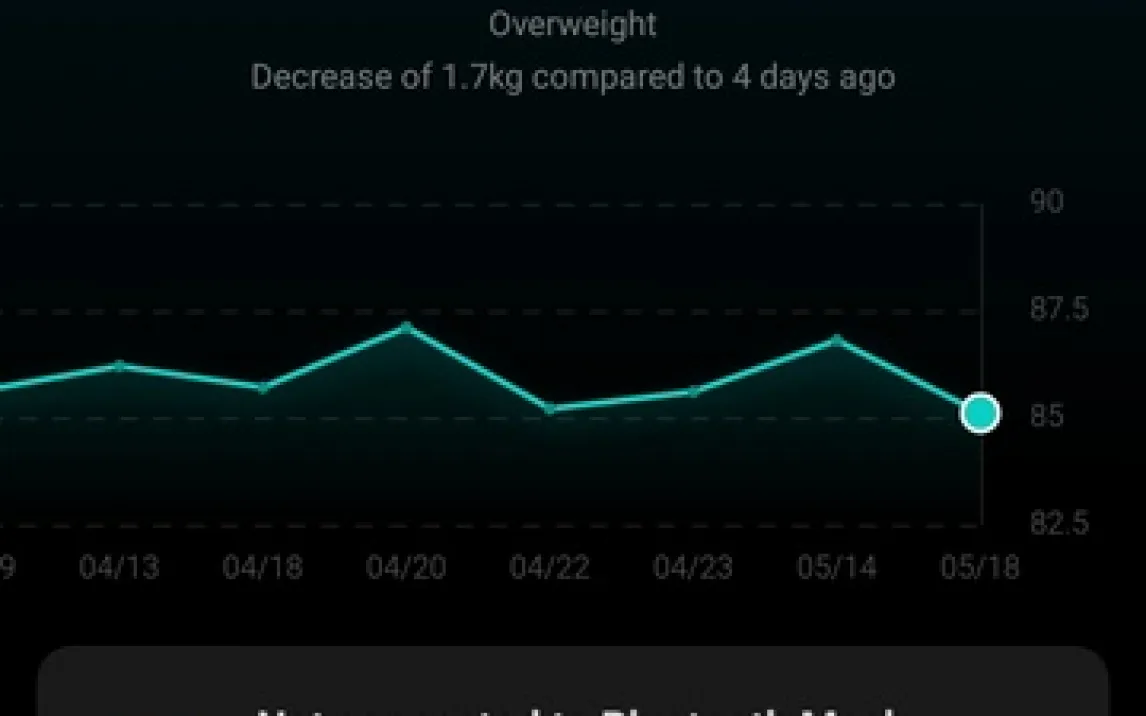Select the 04/13 weight data point
1146x716 pixels.
tap(120, 365)
